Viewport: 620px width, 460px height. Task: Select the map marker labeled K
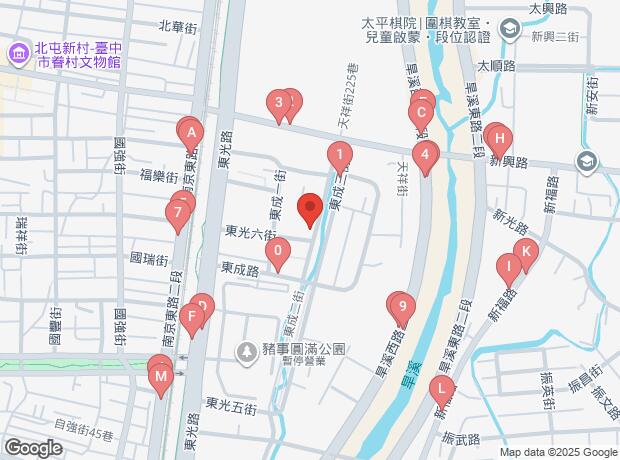click(526, 252)
